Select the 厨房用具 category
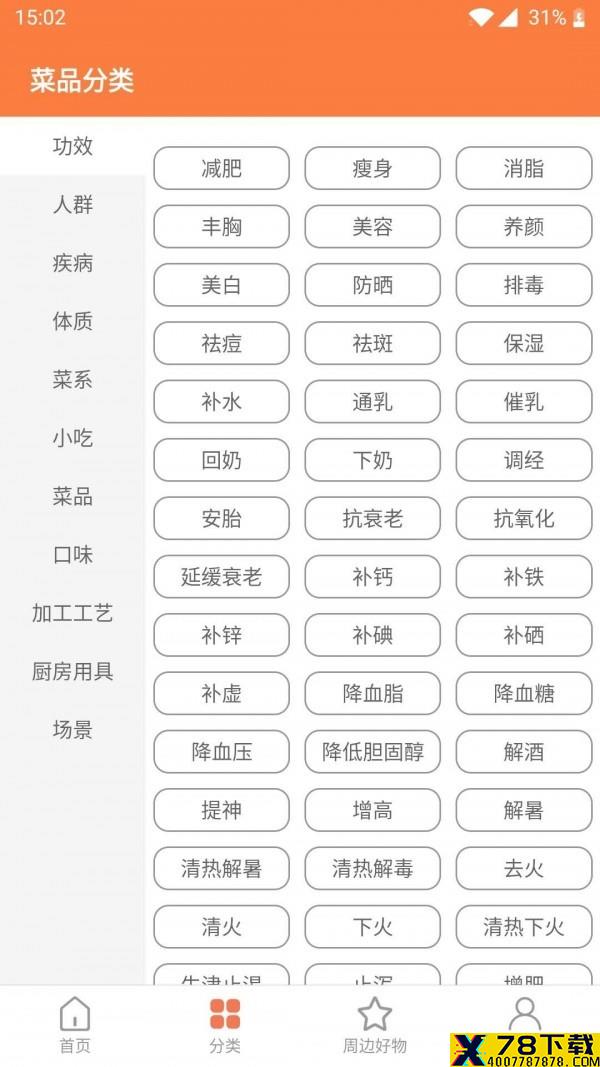600x1067 pixels. (73, 672)
